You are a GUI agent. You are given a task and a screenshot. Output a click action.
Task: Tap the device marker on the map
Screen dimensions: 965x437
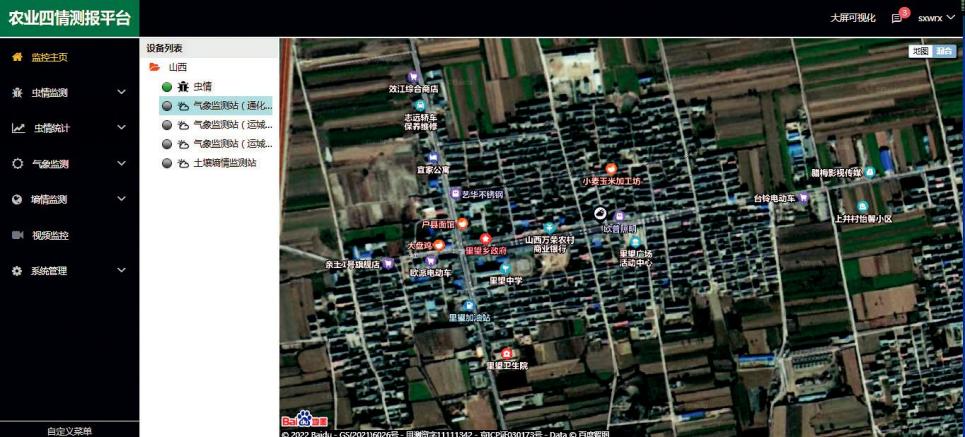(600, 212)
